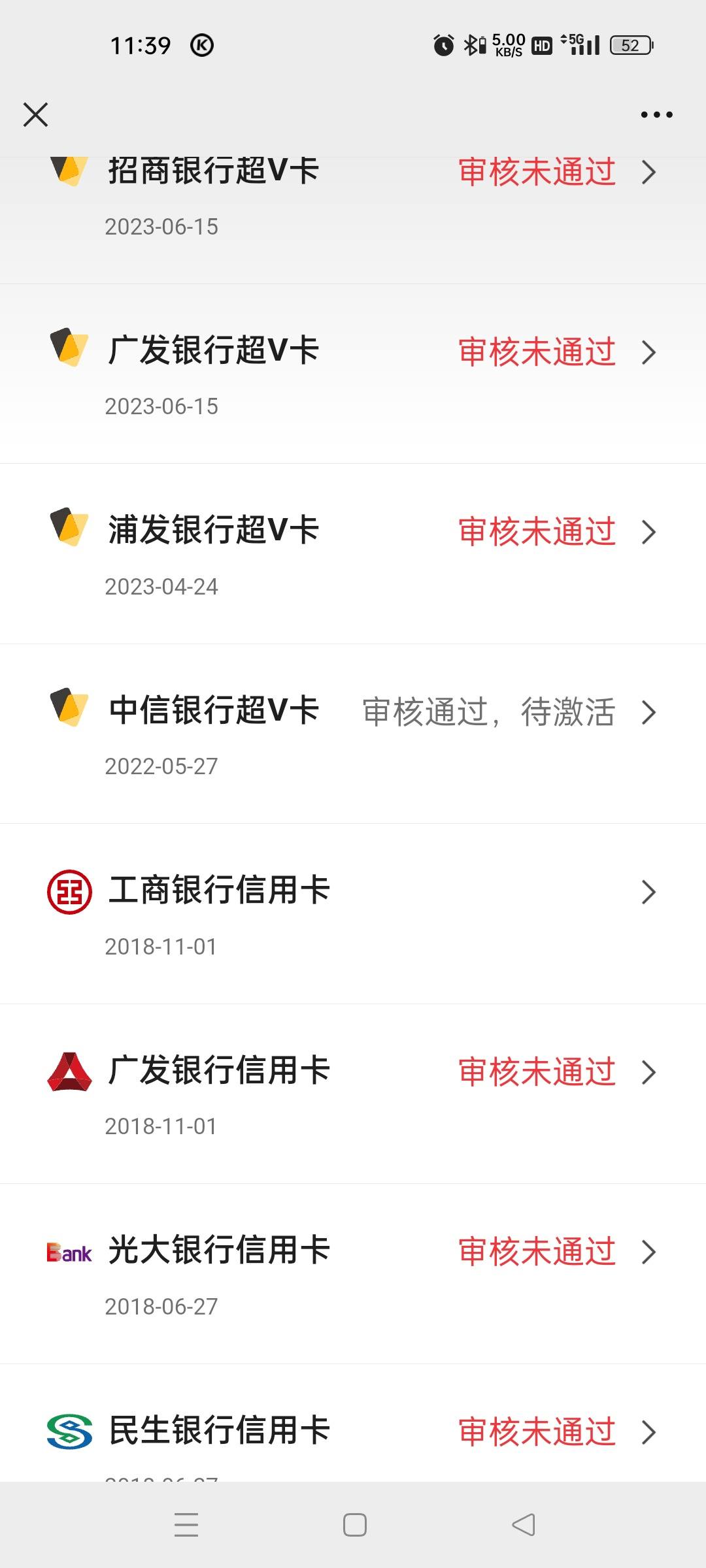Open the three-dot overflow menu
706x1568 pixels.
(x=656, y=114)
